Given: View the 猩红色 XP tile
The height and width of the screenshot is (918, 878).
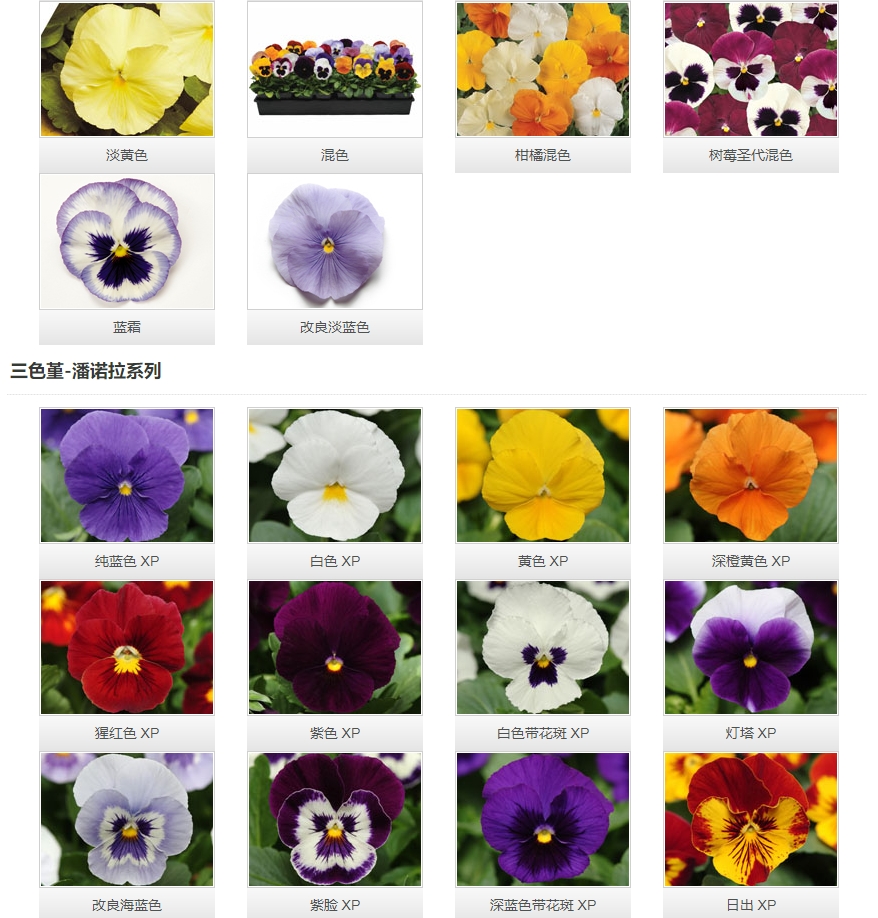Looking at the screenshot, I should click(x=127, y=647).
